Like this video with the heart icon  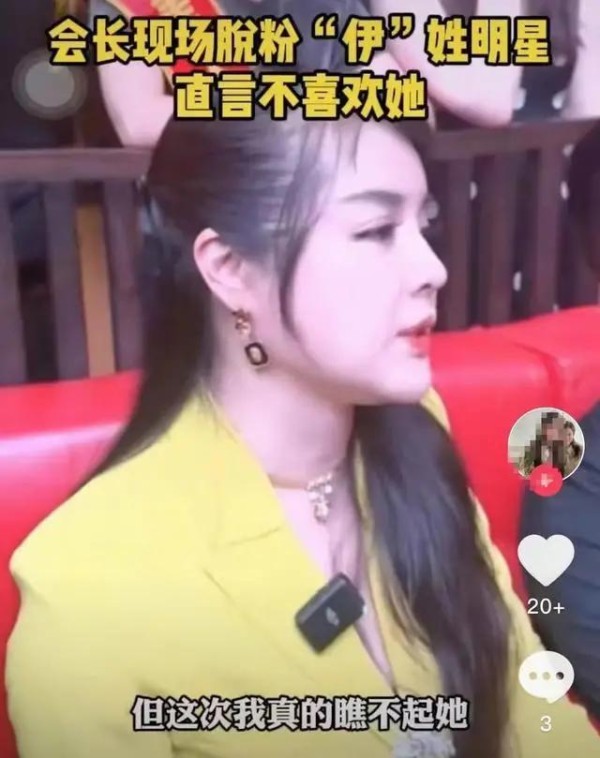[546, 560]
